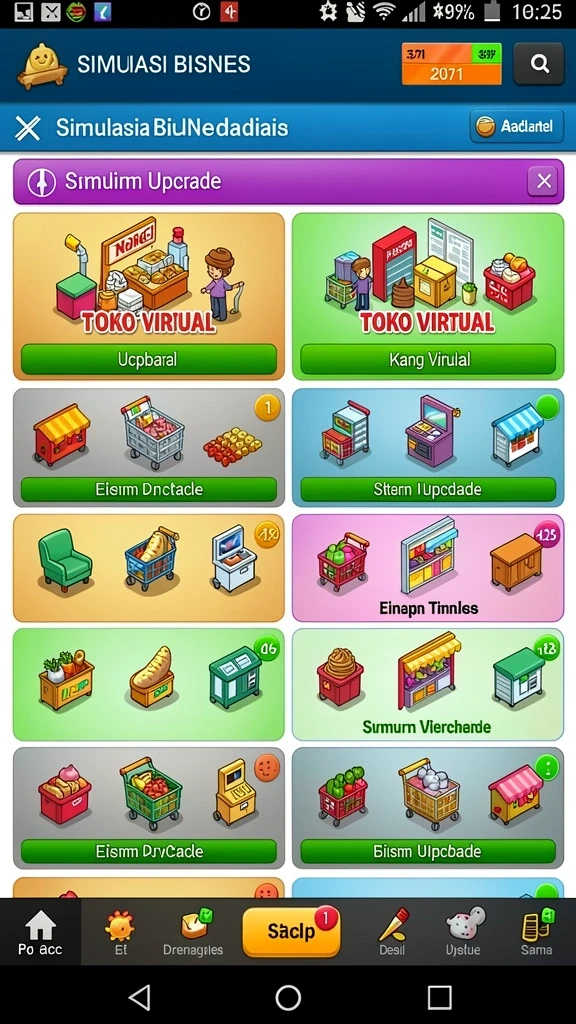Close the Simulasia page with the X icon

[27, 128]
